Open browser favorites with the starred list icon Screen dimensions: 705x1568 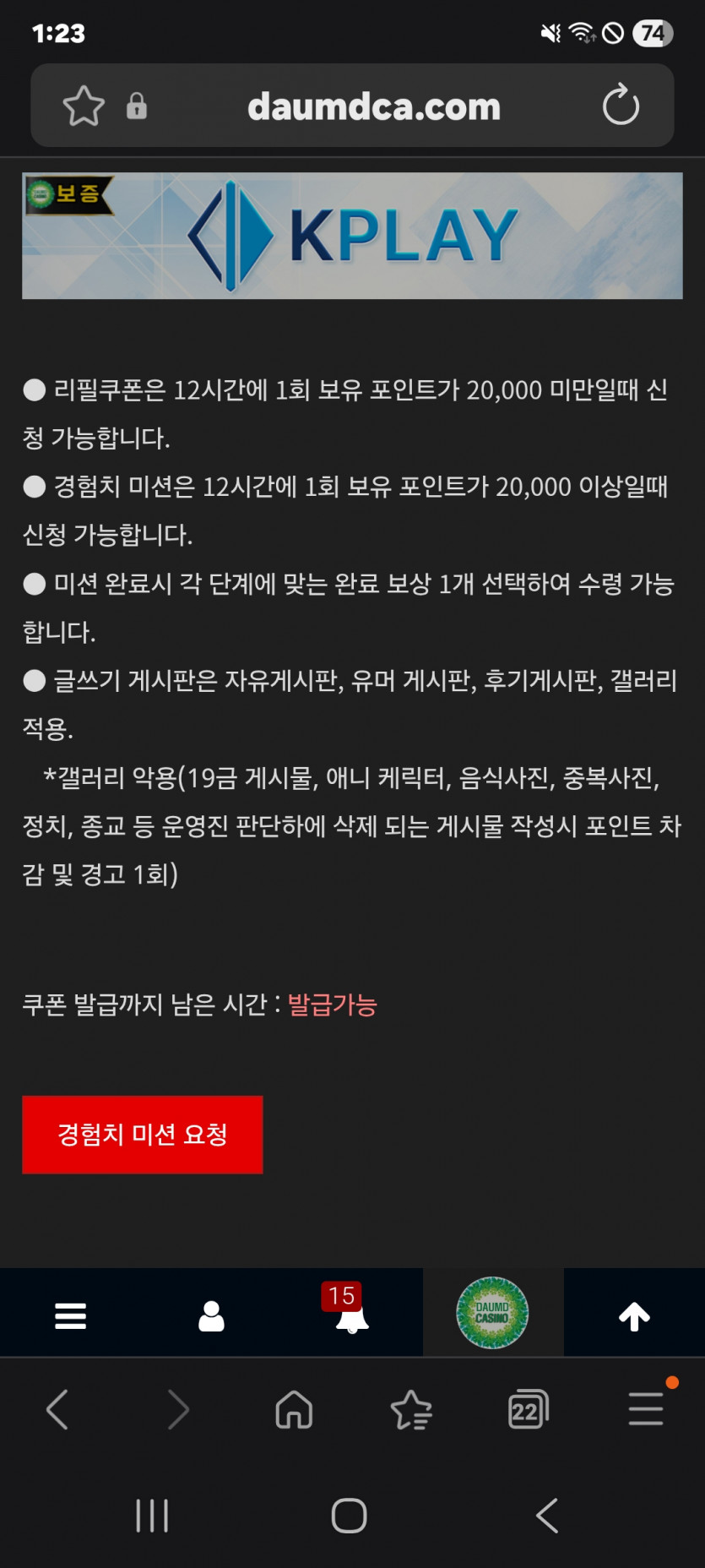coord(411,1409)
